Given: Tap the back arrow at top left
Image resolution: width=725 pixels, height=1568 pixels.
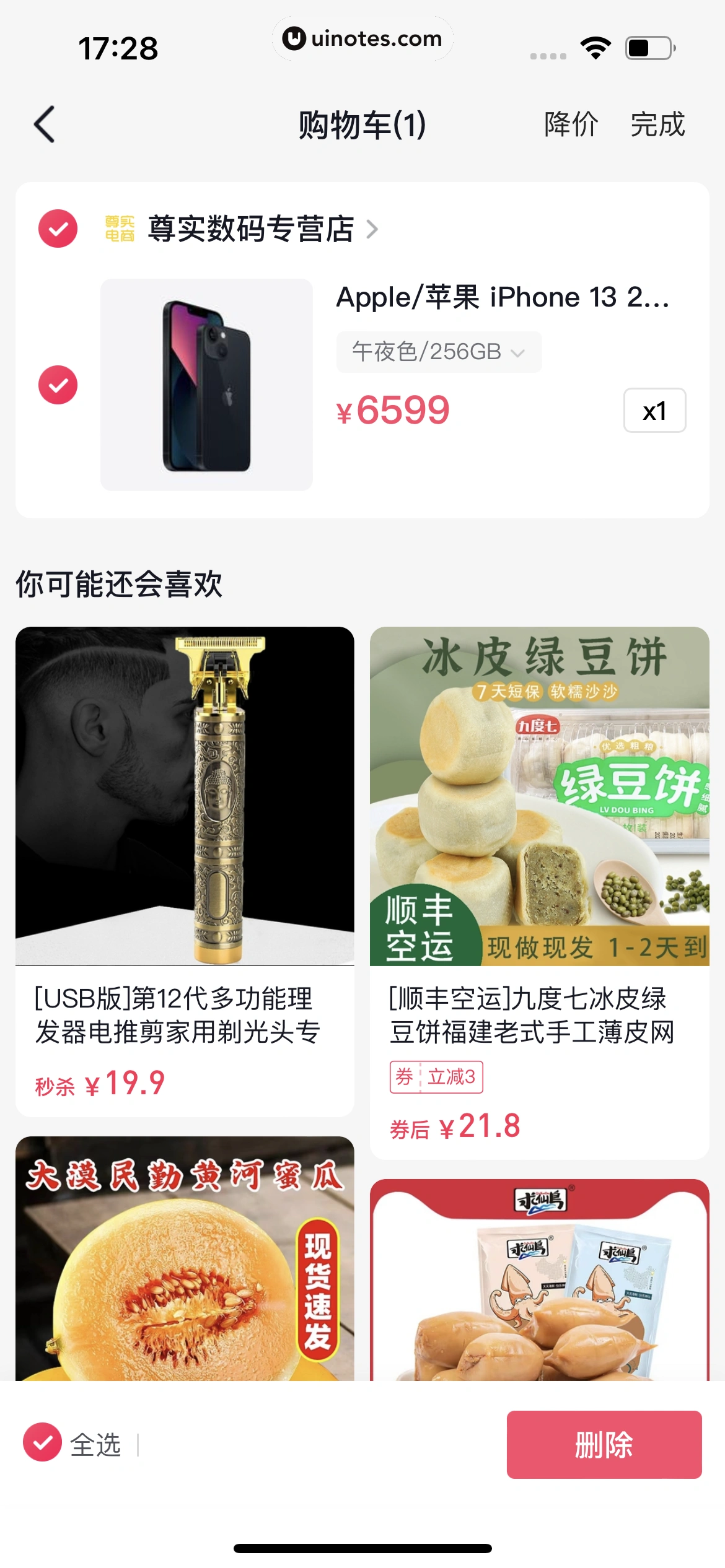Looking at the screenshot, I should (45, 124).
